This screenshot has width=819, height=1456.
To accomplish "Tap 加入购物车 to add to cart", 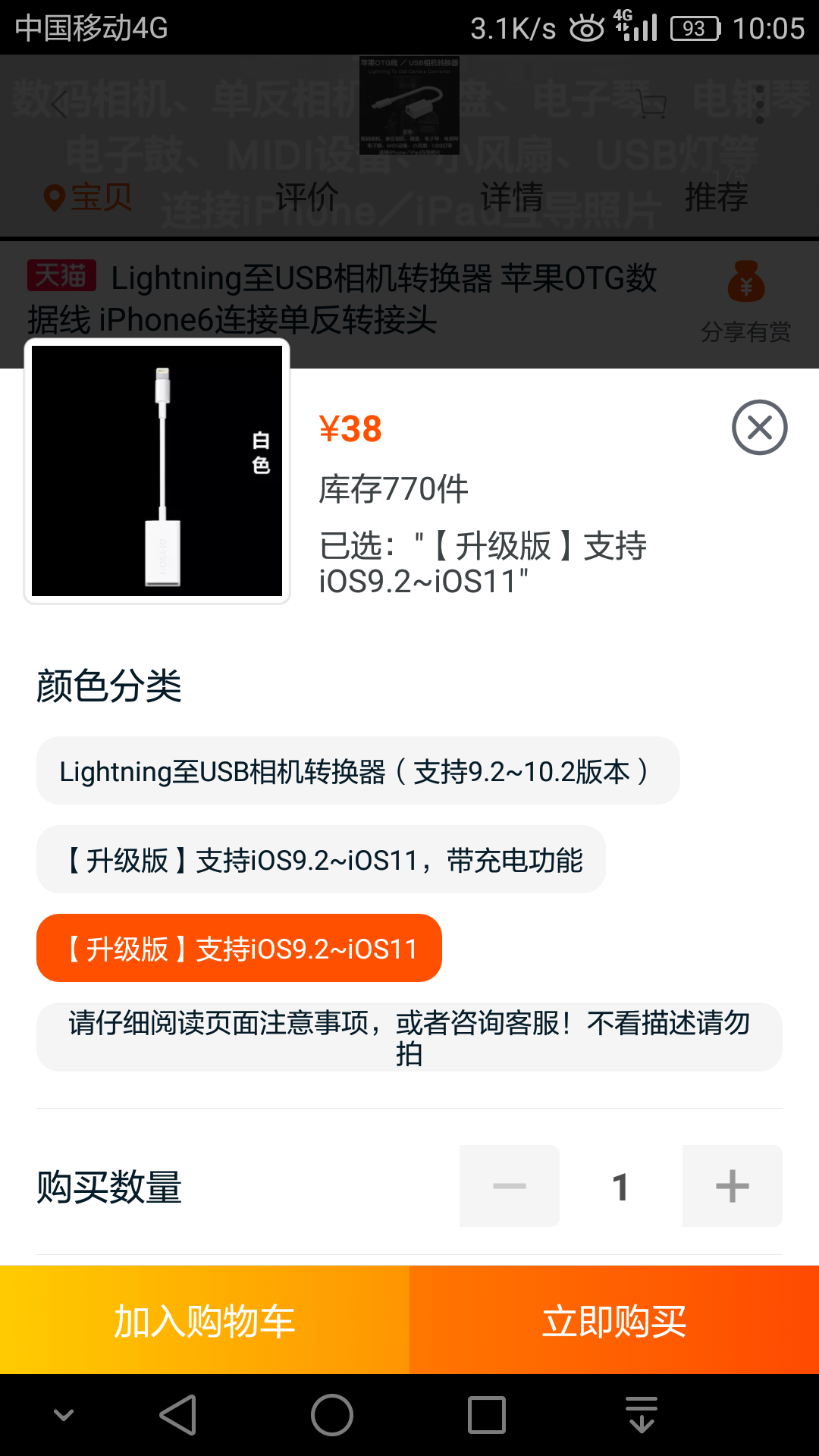I will [x=205, y=1321].
